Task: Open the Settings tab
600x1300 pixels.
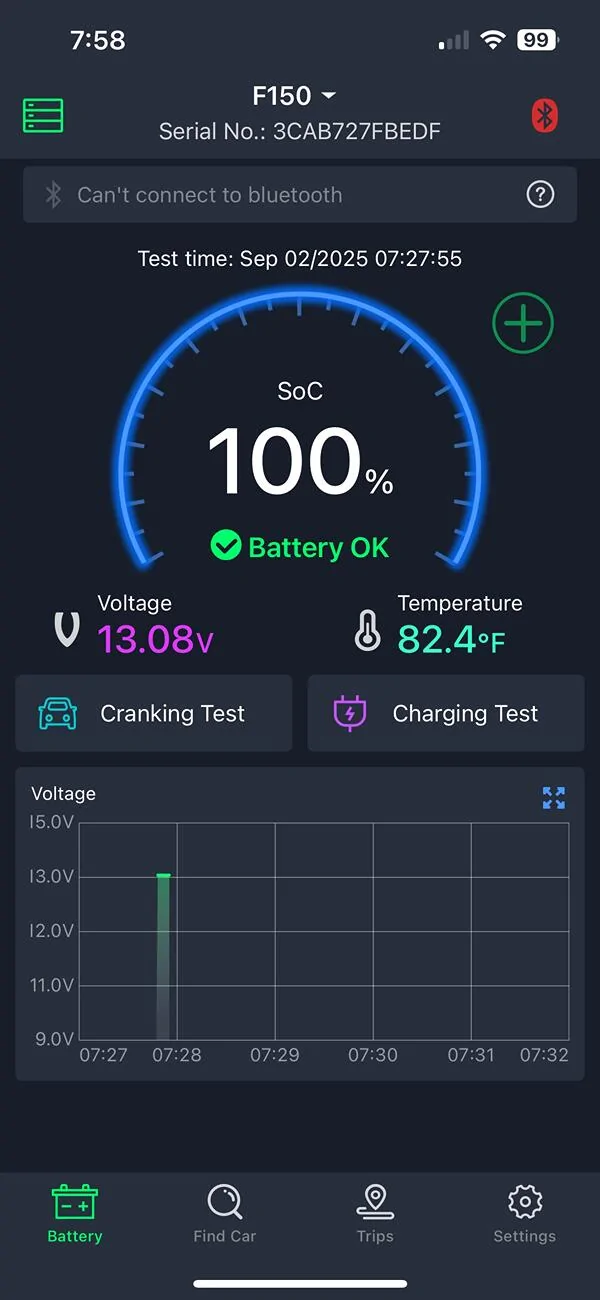Action: pos(524,1213)
